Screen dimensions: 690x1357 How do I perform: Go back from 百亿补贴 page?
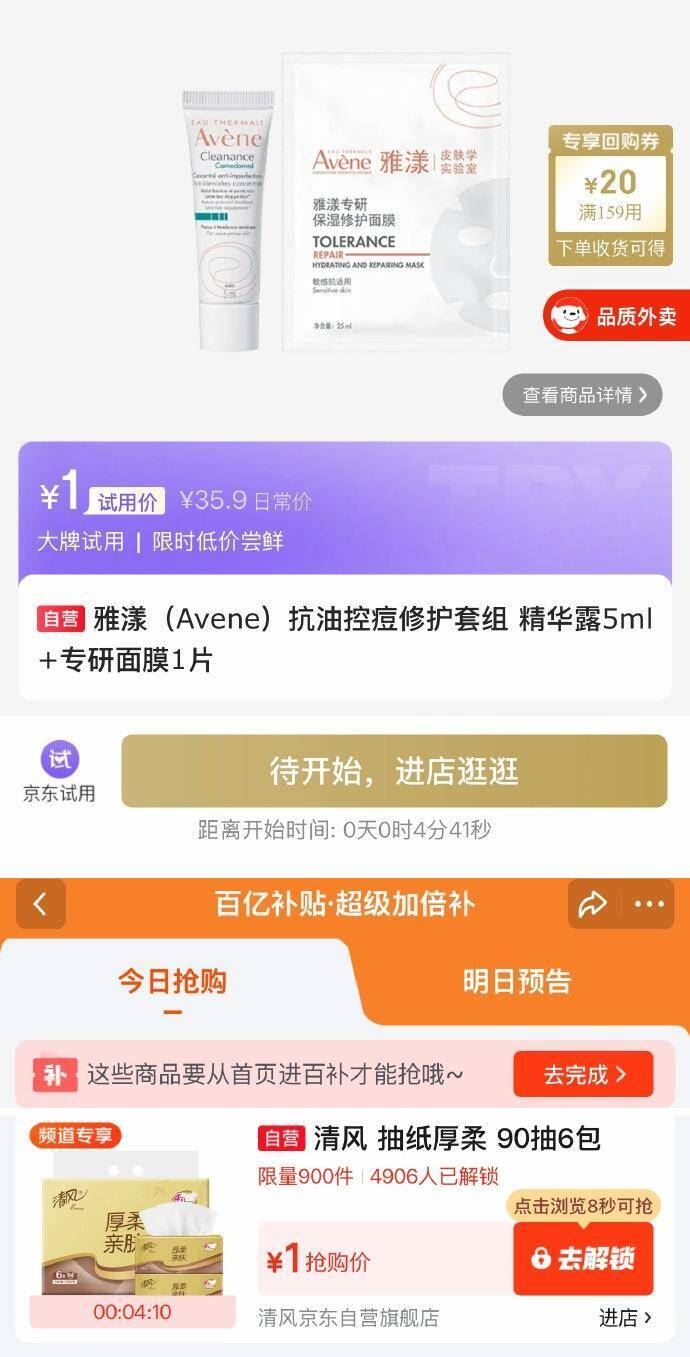point(40,905)
